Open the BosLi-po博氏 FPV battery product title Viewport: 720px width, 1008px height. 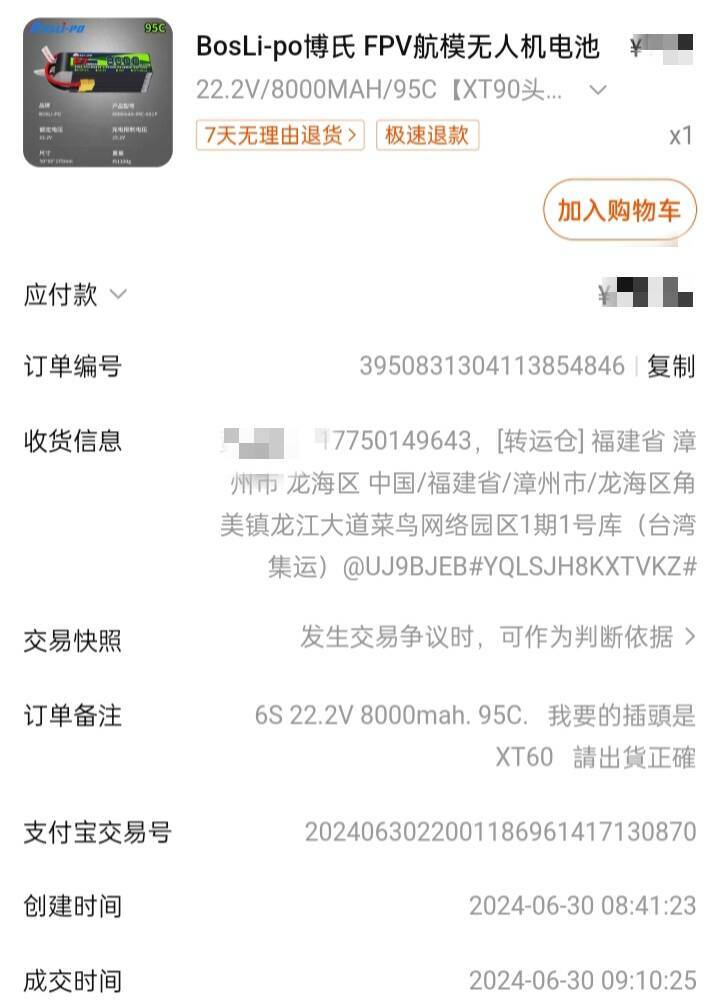coord(397,46)
